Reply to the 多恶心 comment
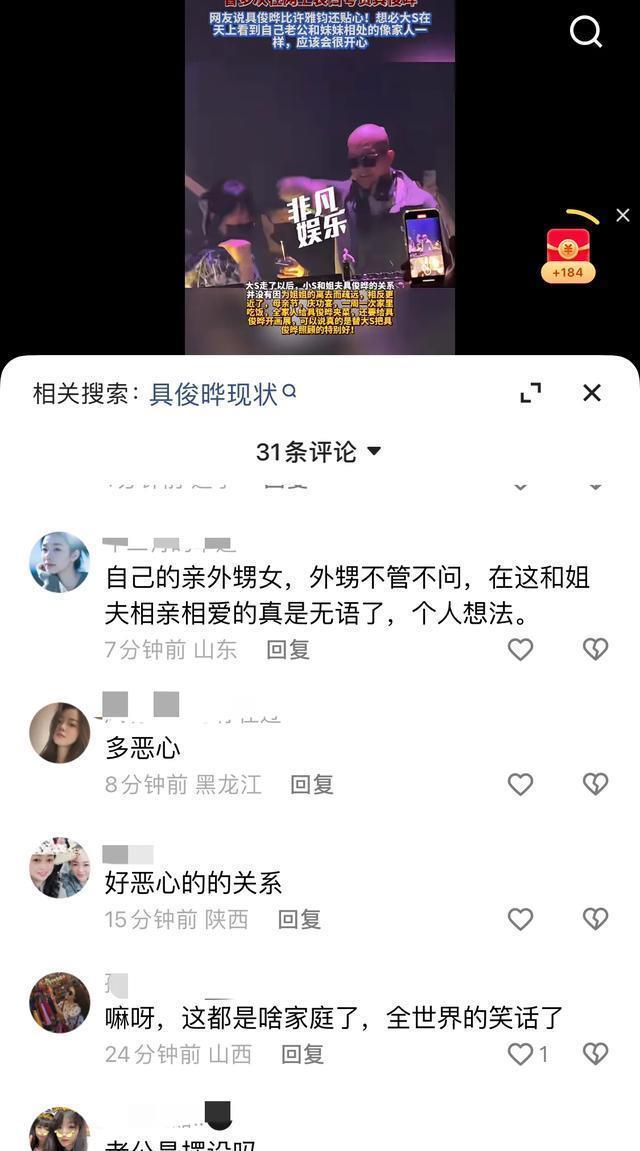Image resolution: width=640 pixels, height=1151 pixels. point(311,785)
